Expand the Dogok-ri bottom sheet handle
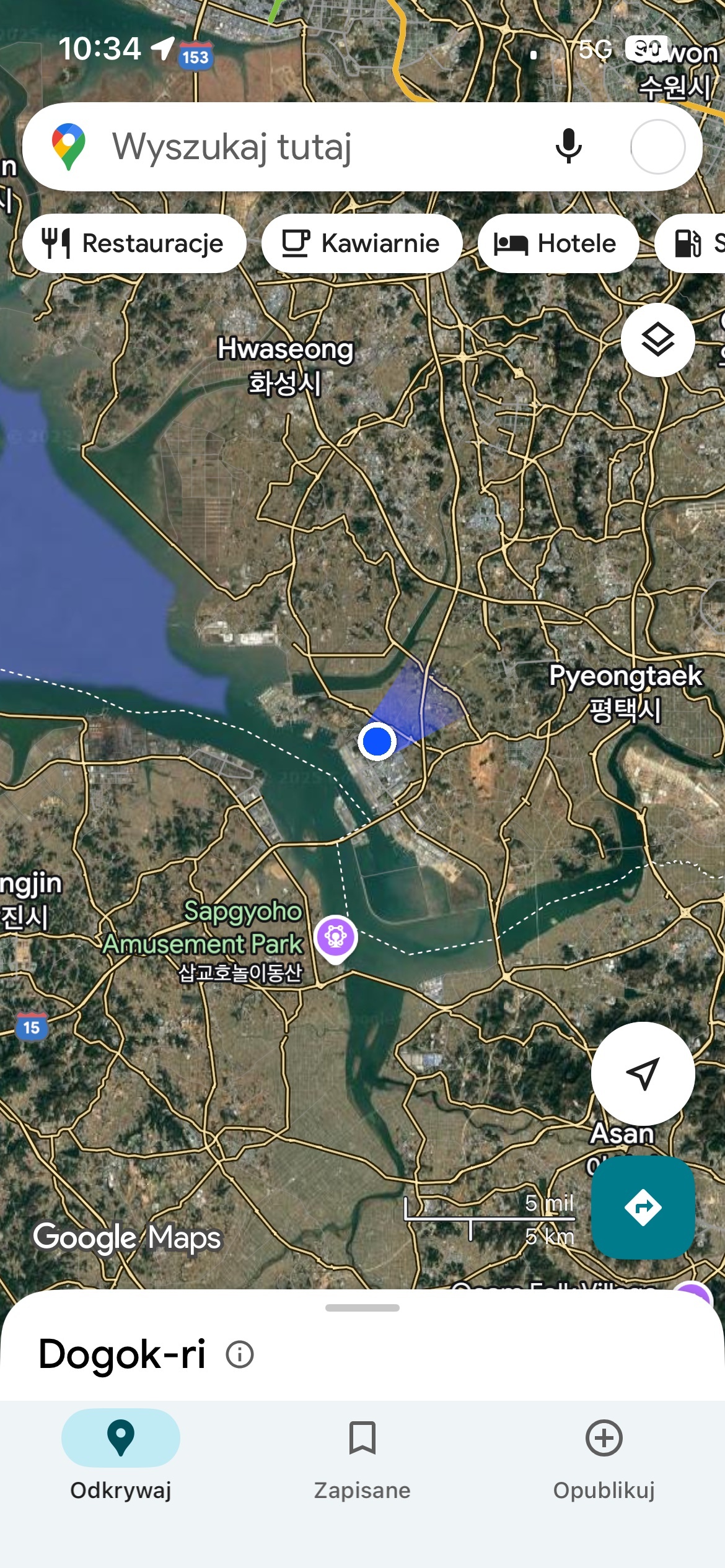 pyautogui.click(x=362, y=1308)
